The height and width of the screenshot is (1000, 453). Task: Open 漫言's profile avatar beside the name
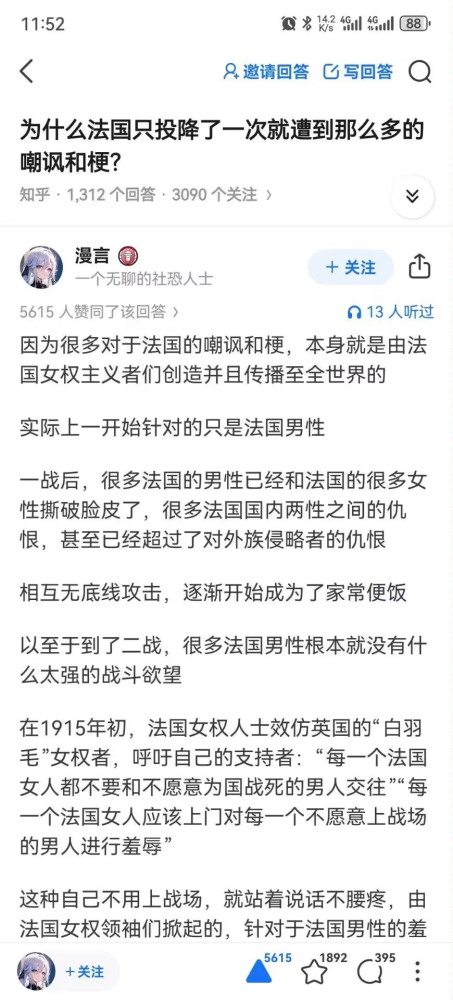click(x=41, y=267)
